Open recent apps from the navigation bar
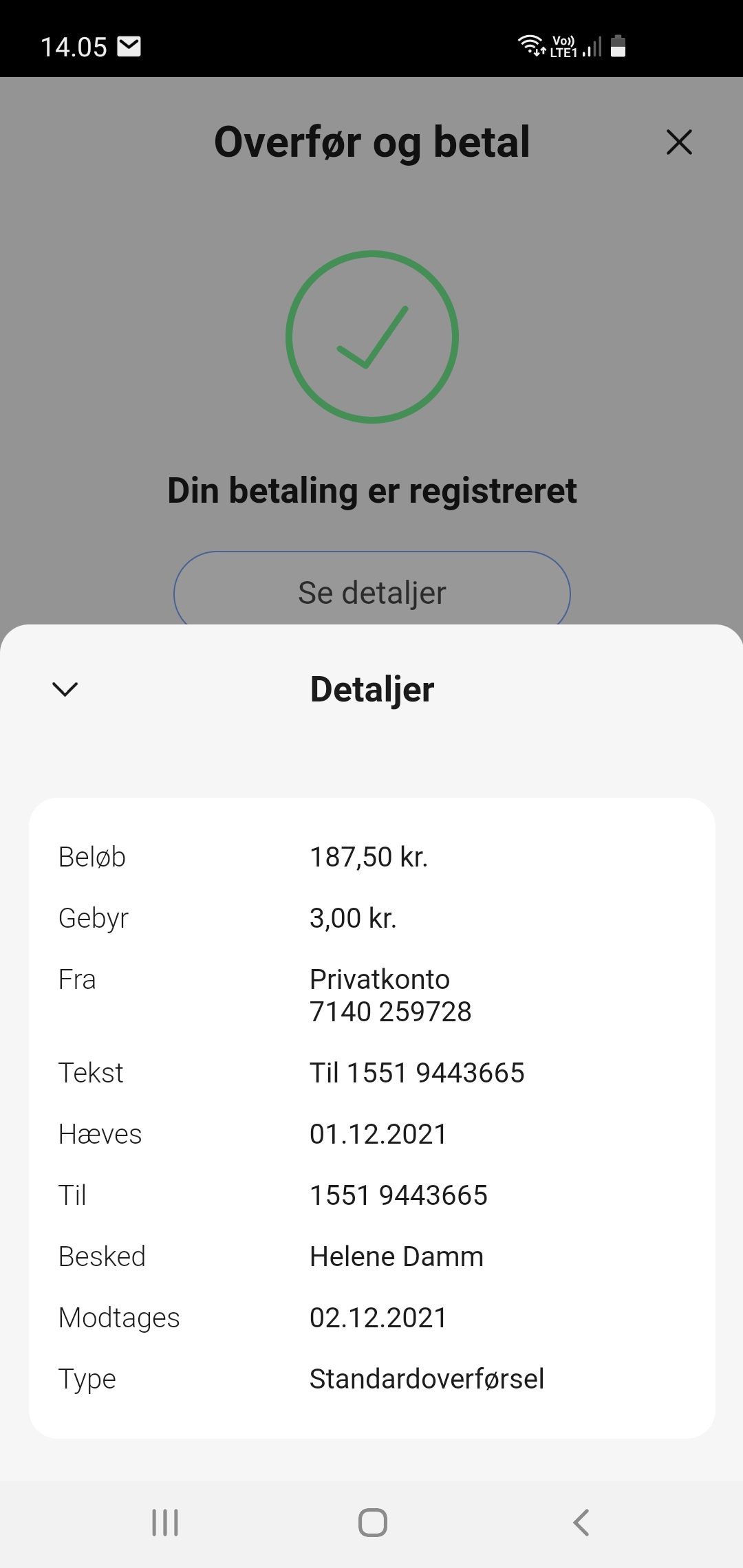This screenshot has width=743, height=1568. [x=165, y=1523]
